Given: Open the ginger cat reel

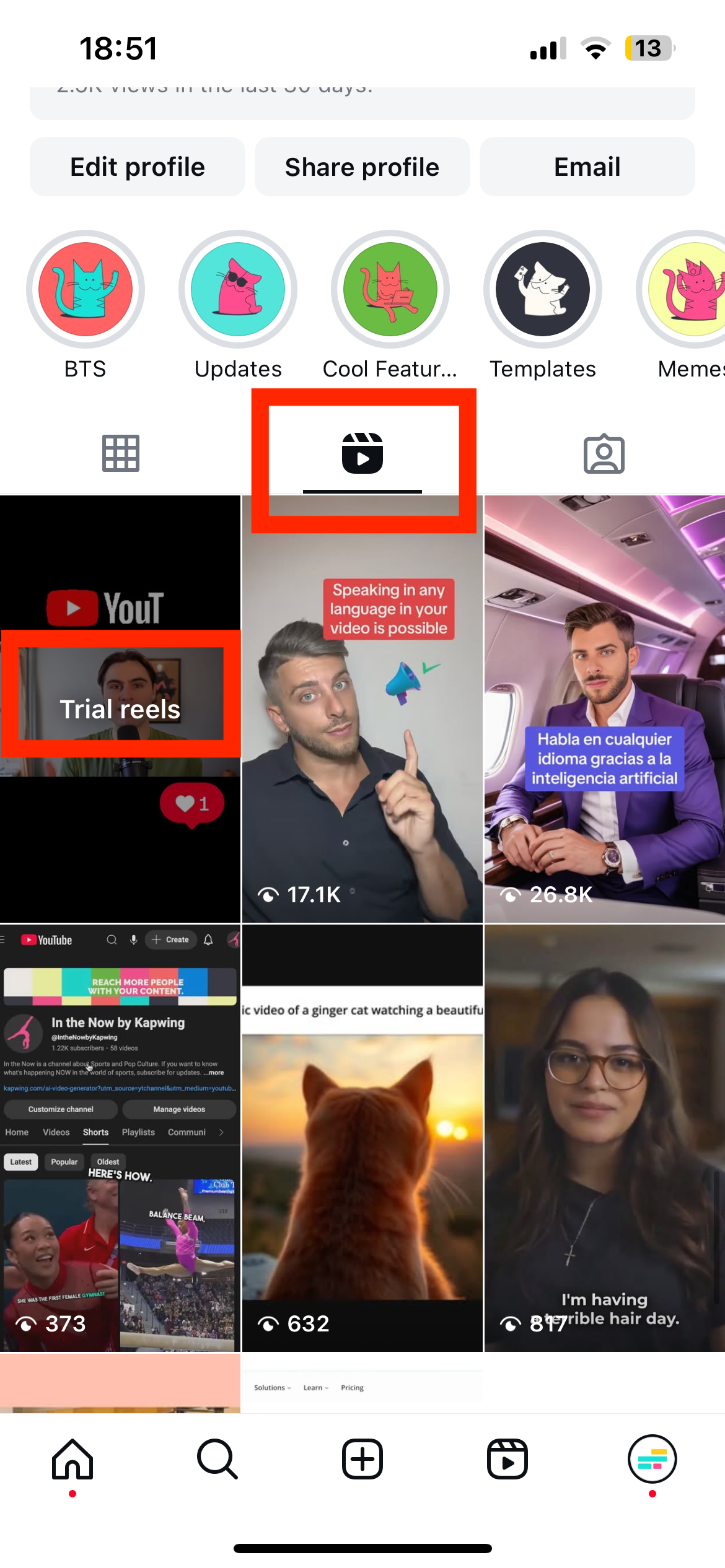Looking at the screenshot, I should coord(362,1139).
